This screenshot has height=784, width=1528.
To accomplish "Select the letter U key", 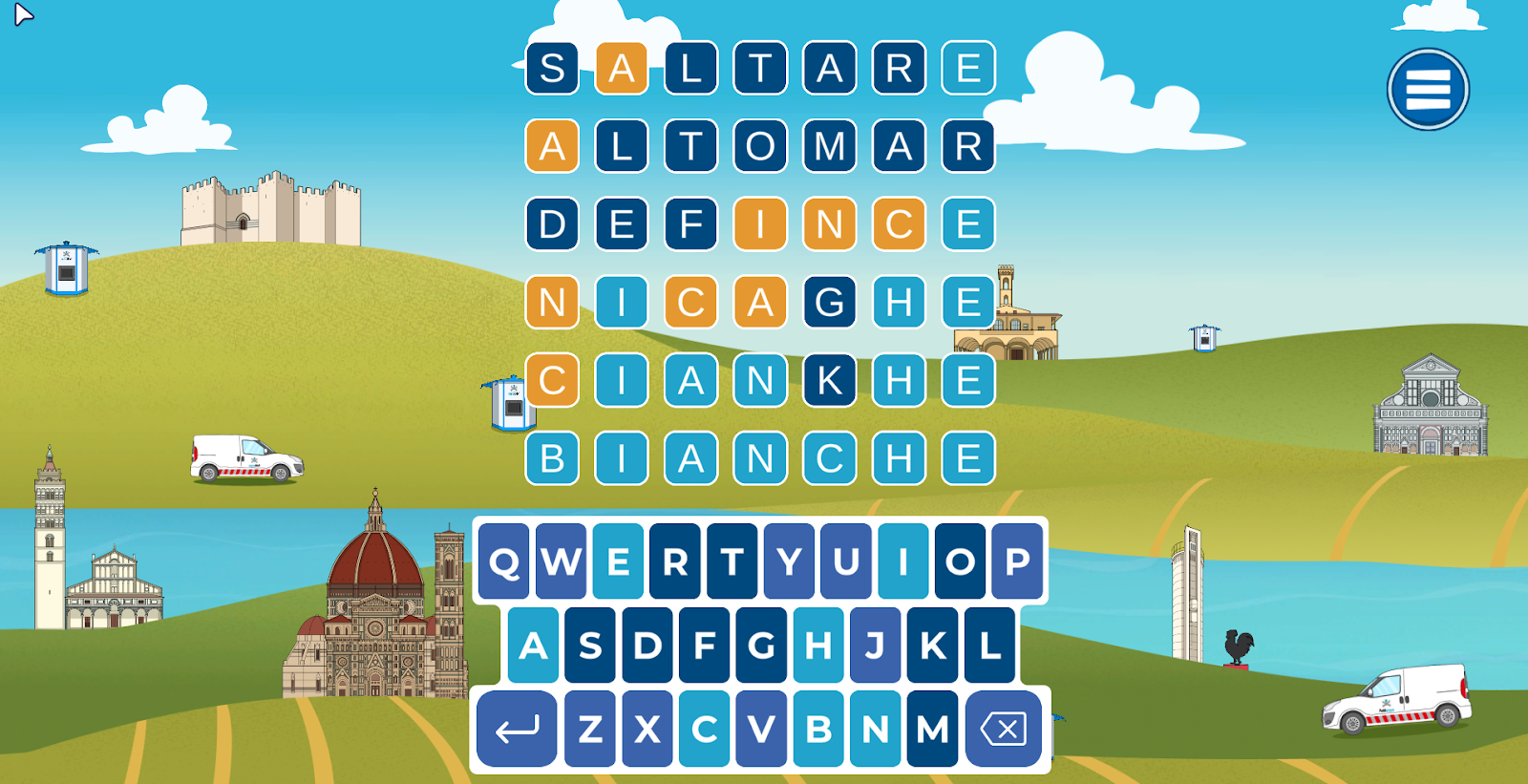I will tap(846, 562).
